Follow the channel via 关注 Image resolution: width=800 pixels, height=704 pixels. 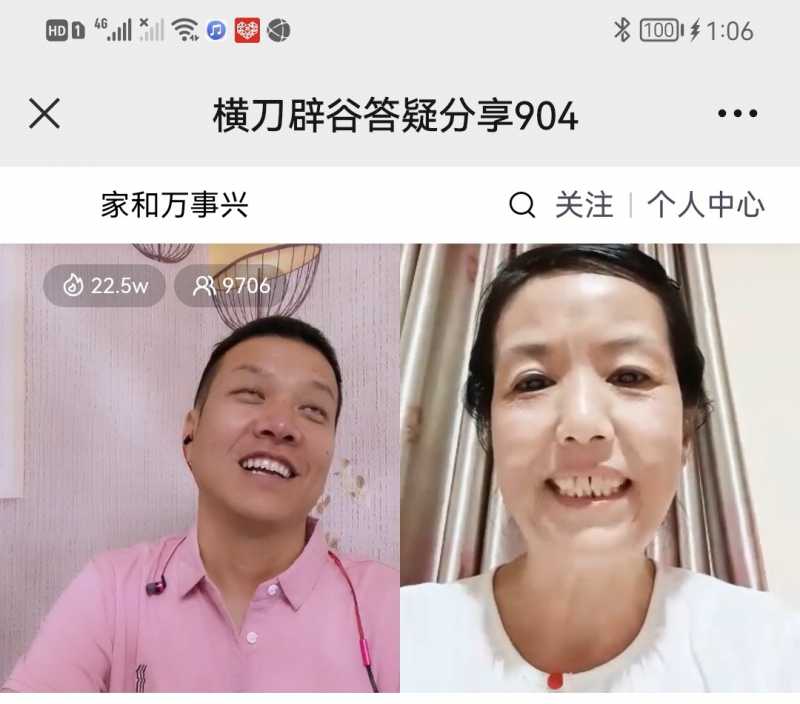tap(584, 206)
